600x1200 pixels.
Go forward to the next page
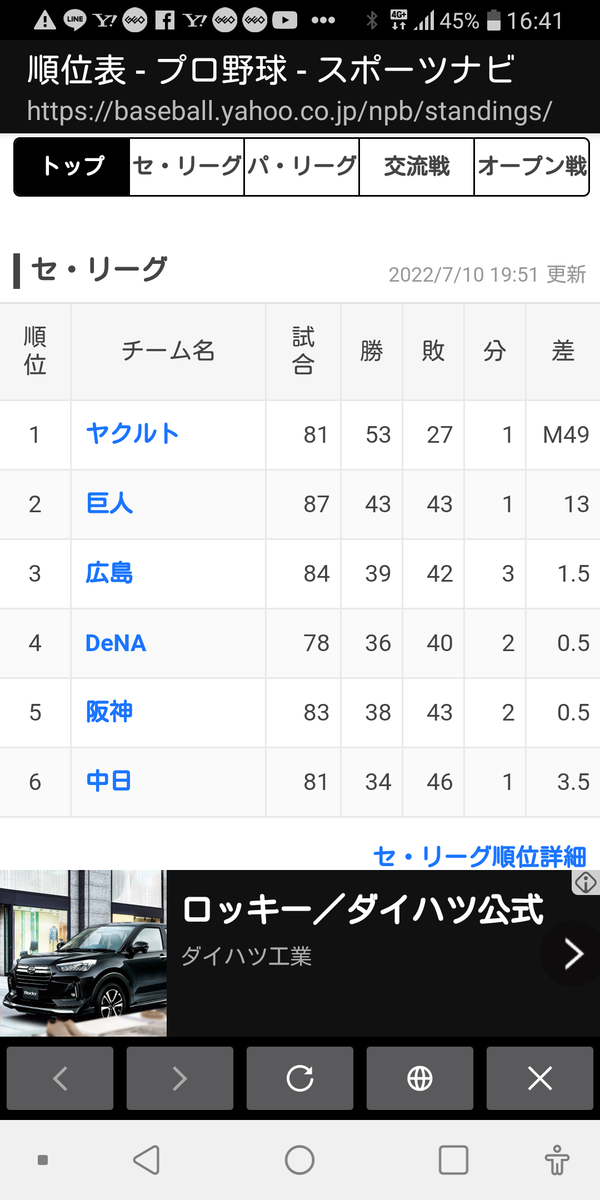(180, 1078)
